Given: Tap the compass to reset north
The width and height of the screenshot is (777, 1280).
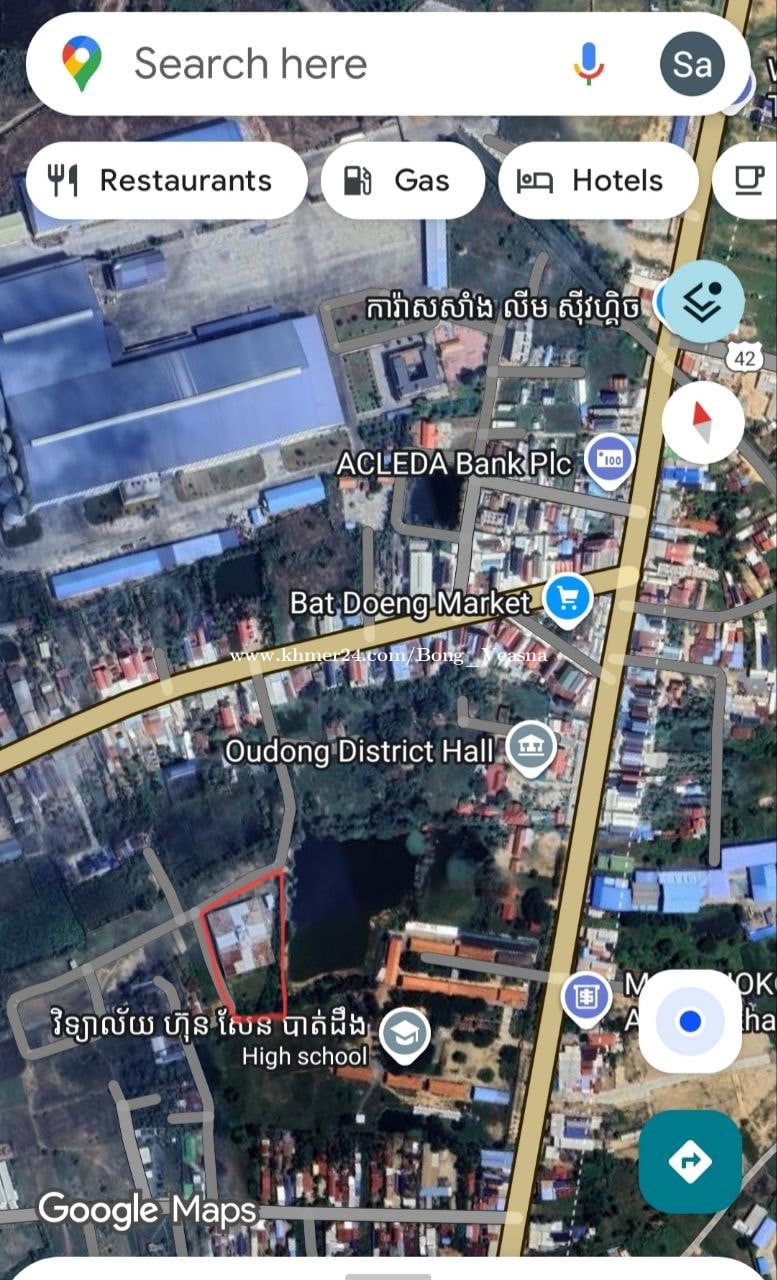Looking at the screenshot, I should 703,422.
